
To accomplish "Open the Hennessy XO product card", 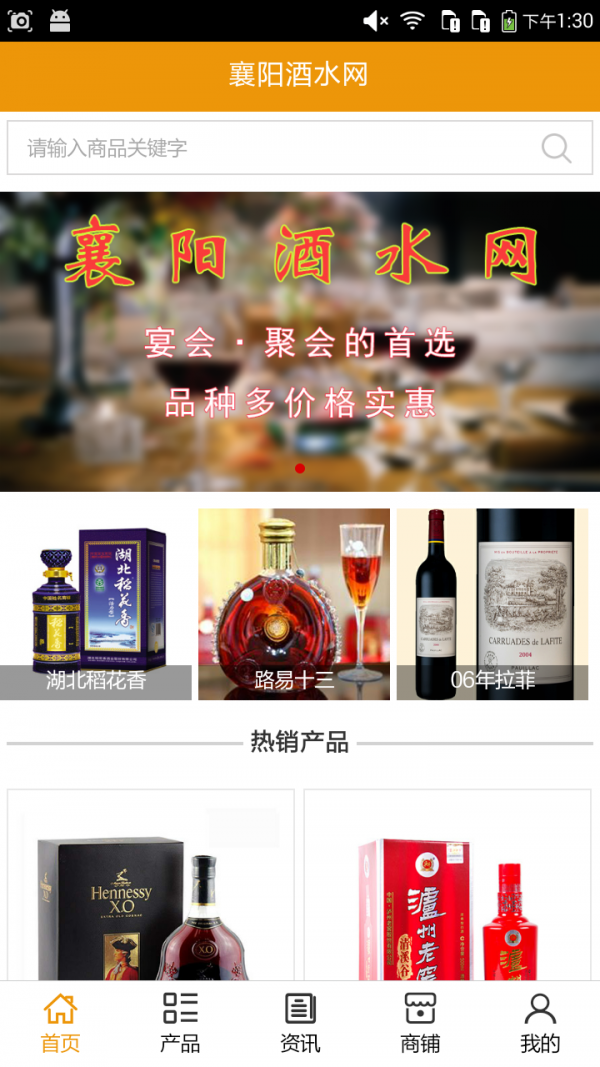I will pyautogui.click(x=151, y=885).
